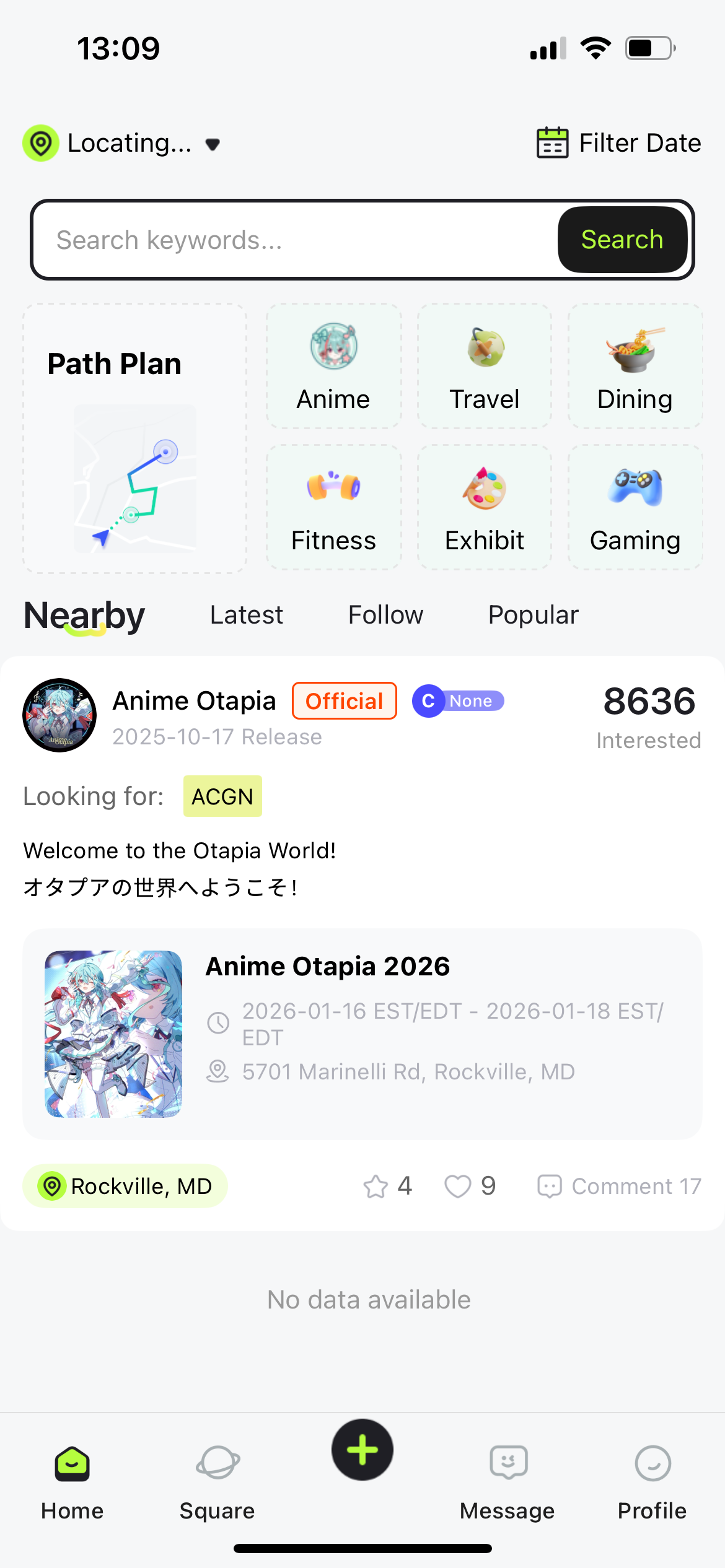Select the Anime category

[333, 366]
